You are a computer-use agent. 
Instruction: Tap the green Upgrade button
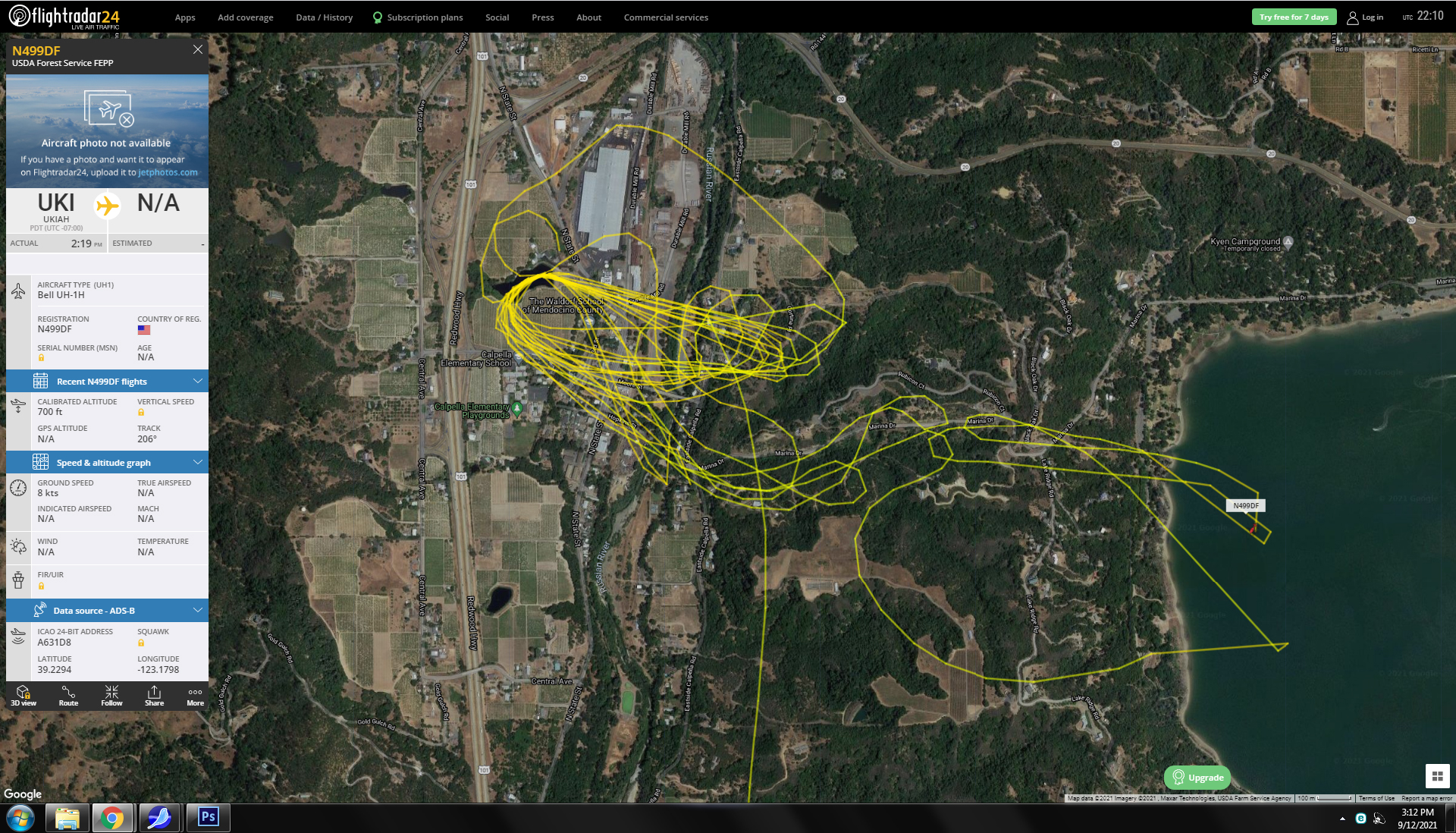click(x=1197, y=777)
